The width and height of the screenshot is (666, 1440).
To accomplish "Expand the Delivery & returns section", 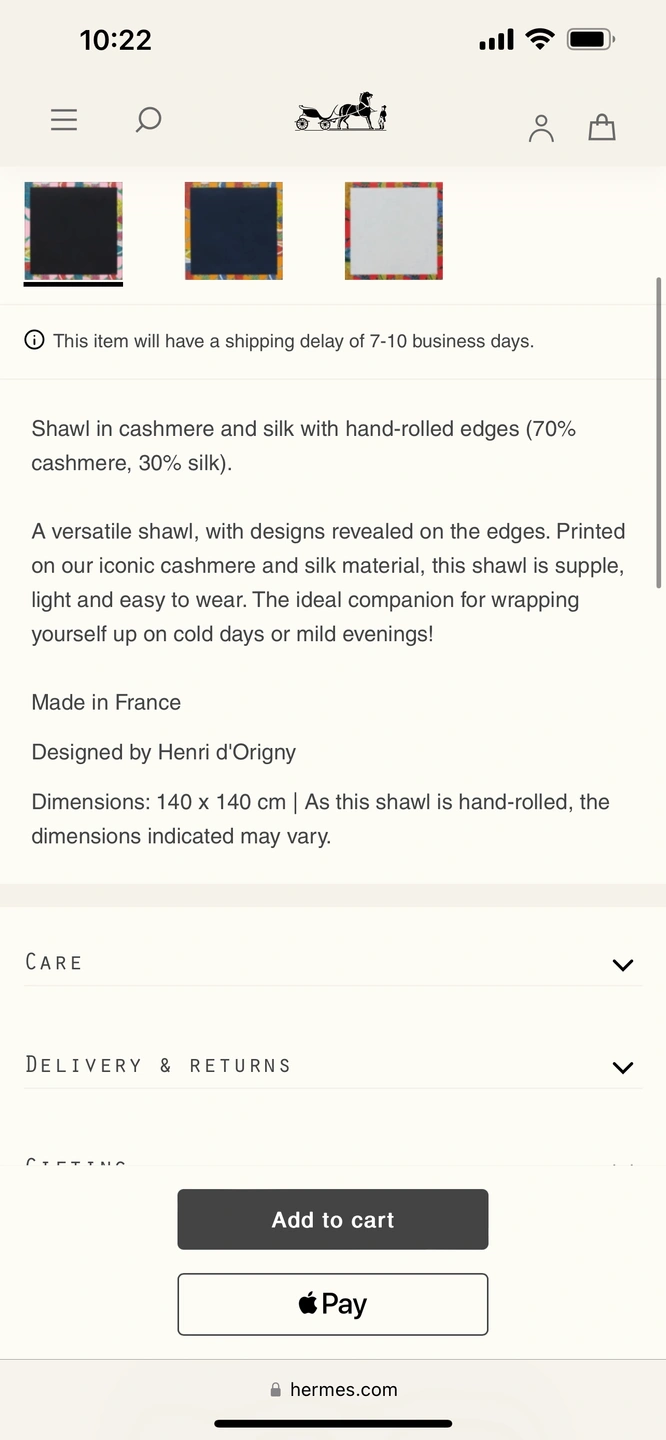I will [333, 1066].
